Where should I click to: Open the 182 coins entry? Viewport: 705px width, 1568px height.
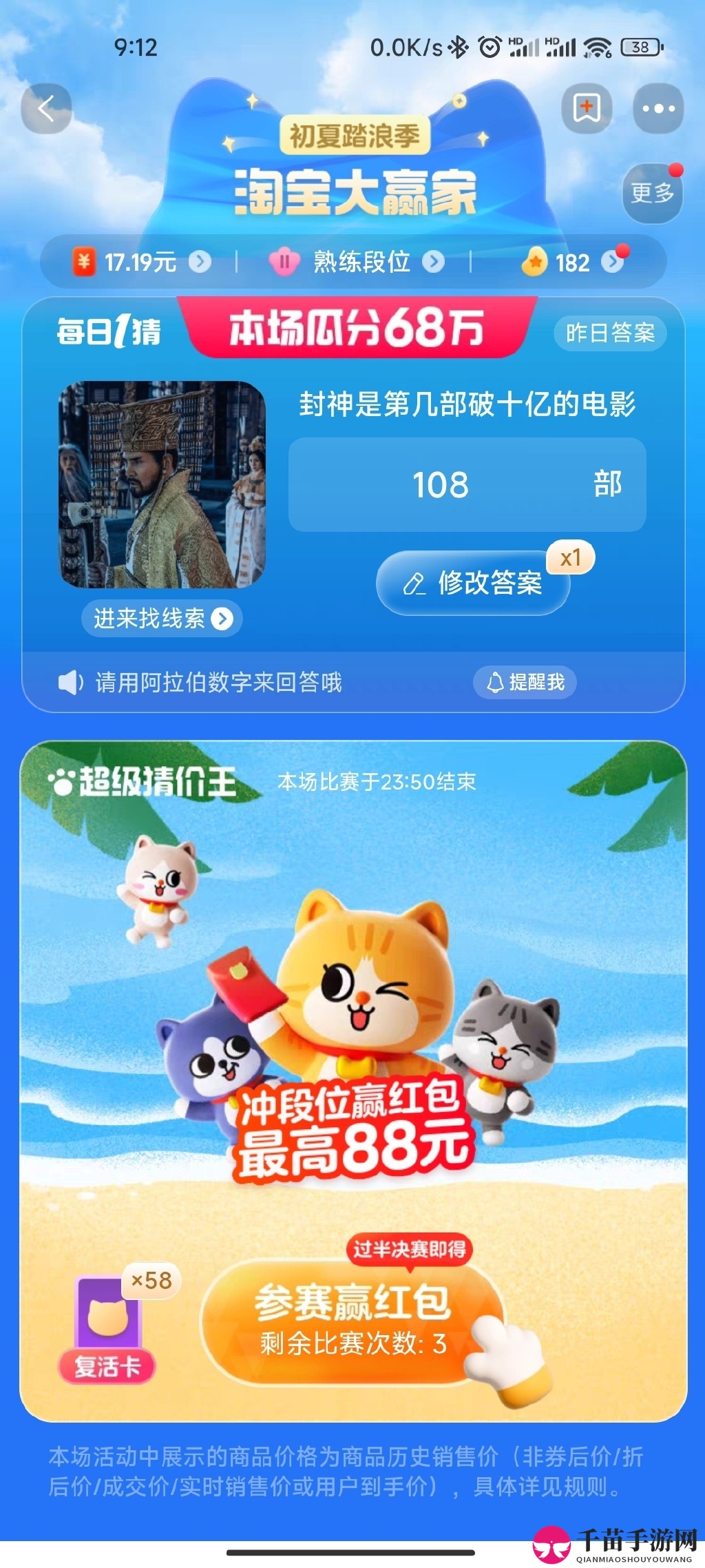tap(573, 262)
